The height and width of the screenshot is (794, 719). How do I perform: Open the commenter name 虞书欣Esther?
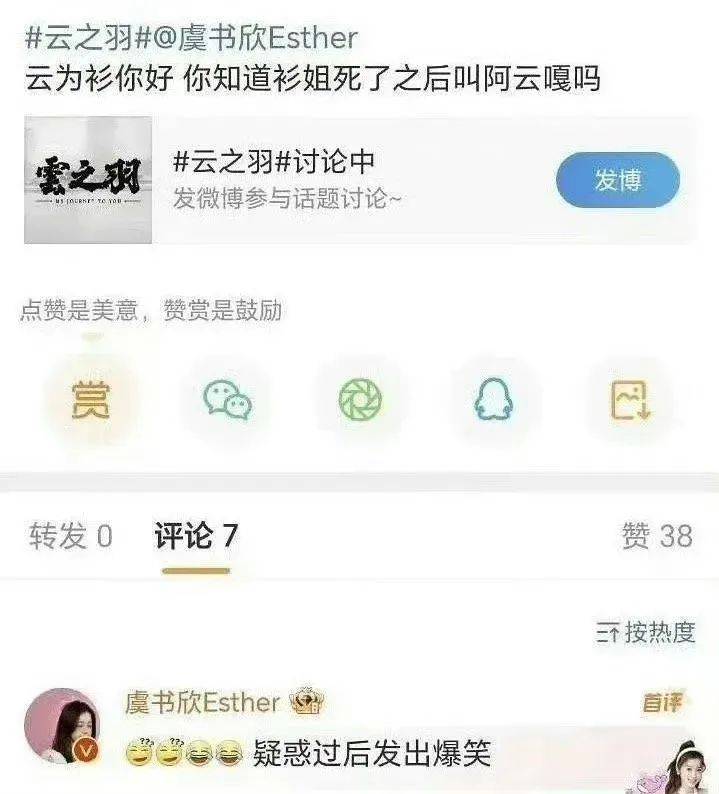[x=203, y=702]
